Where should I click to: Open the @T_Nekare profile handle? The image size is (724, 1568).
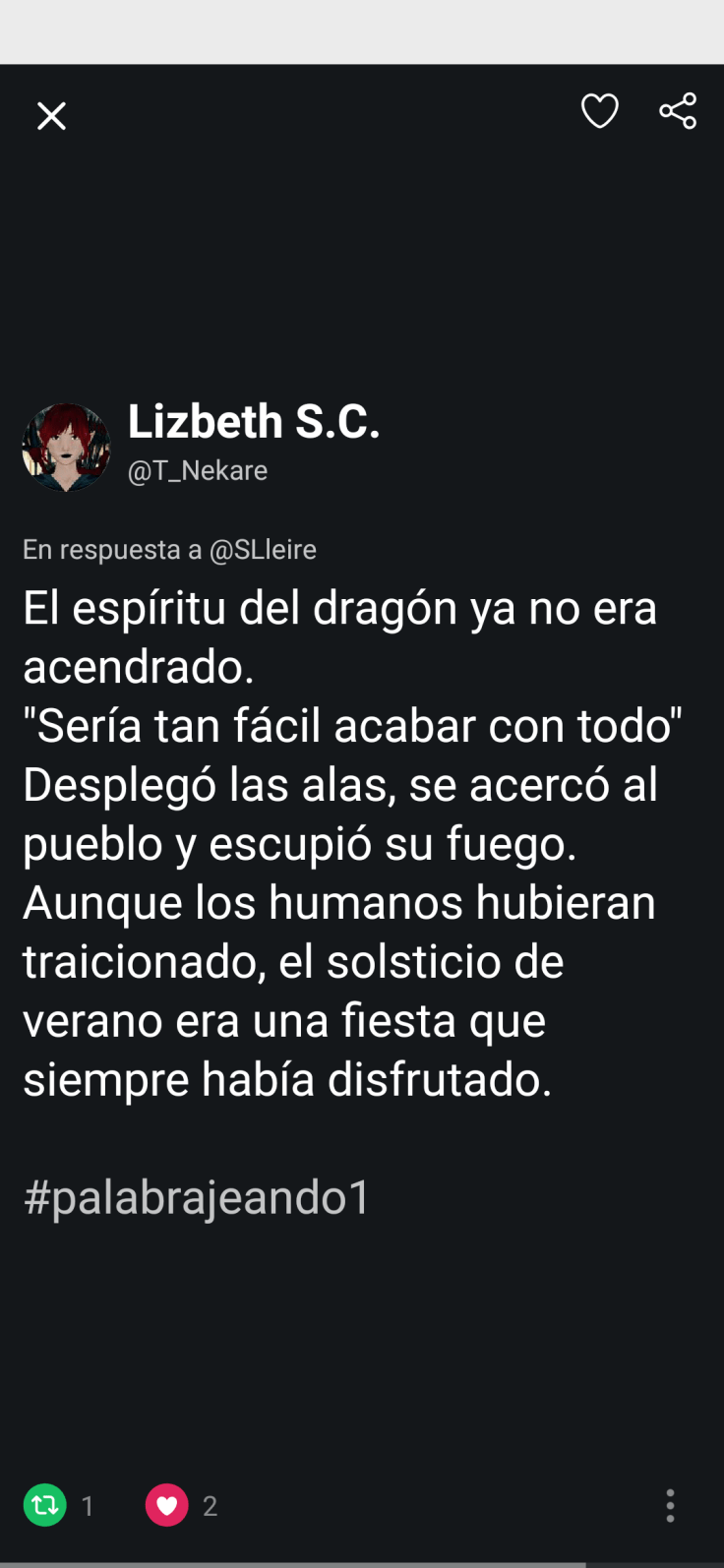[x=198, y=471]
